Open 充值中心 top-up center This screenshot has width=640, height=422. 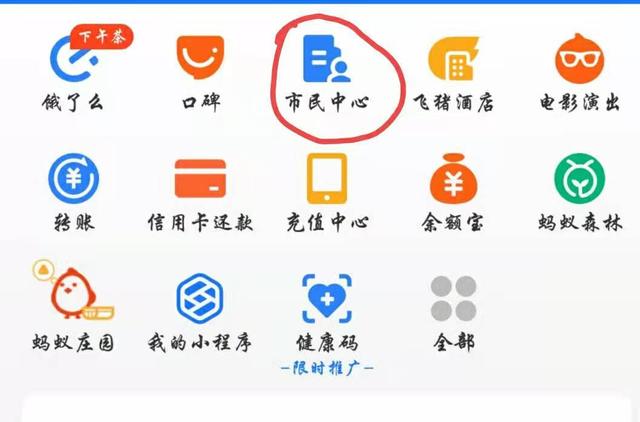click(326, 179)
